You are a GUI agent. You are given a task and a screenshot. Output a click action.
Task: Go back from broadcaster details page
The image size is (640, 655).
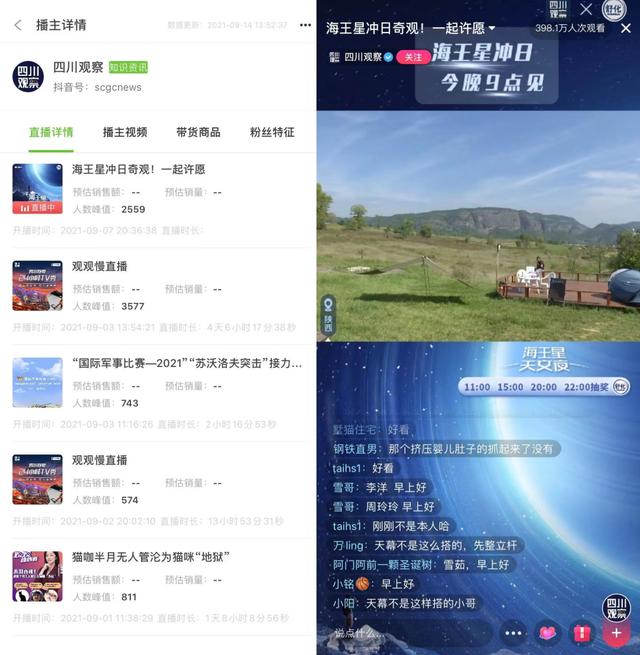click(18, 25)
